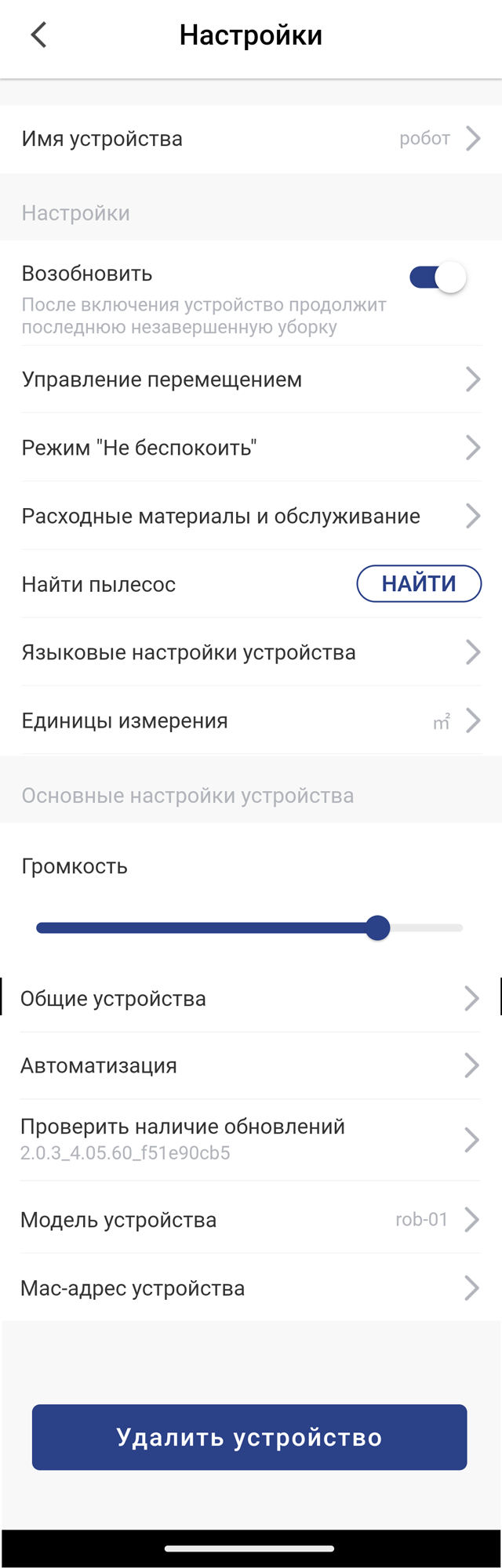
Task: Tap the Громкость slider to set volume
Action: click(249, 927)
